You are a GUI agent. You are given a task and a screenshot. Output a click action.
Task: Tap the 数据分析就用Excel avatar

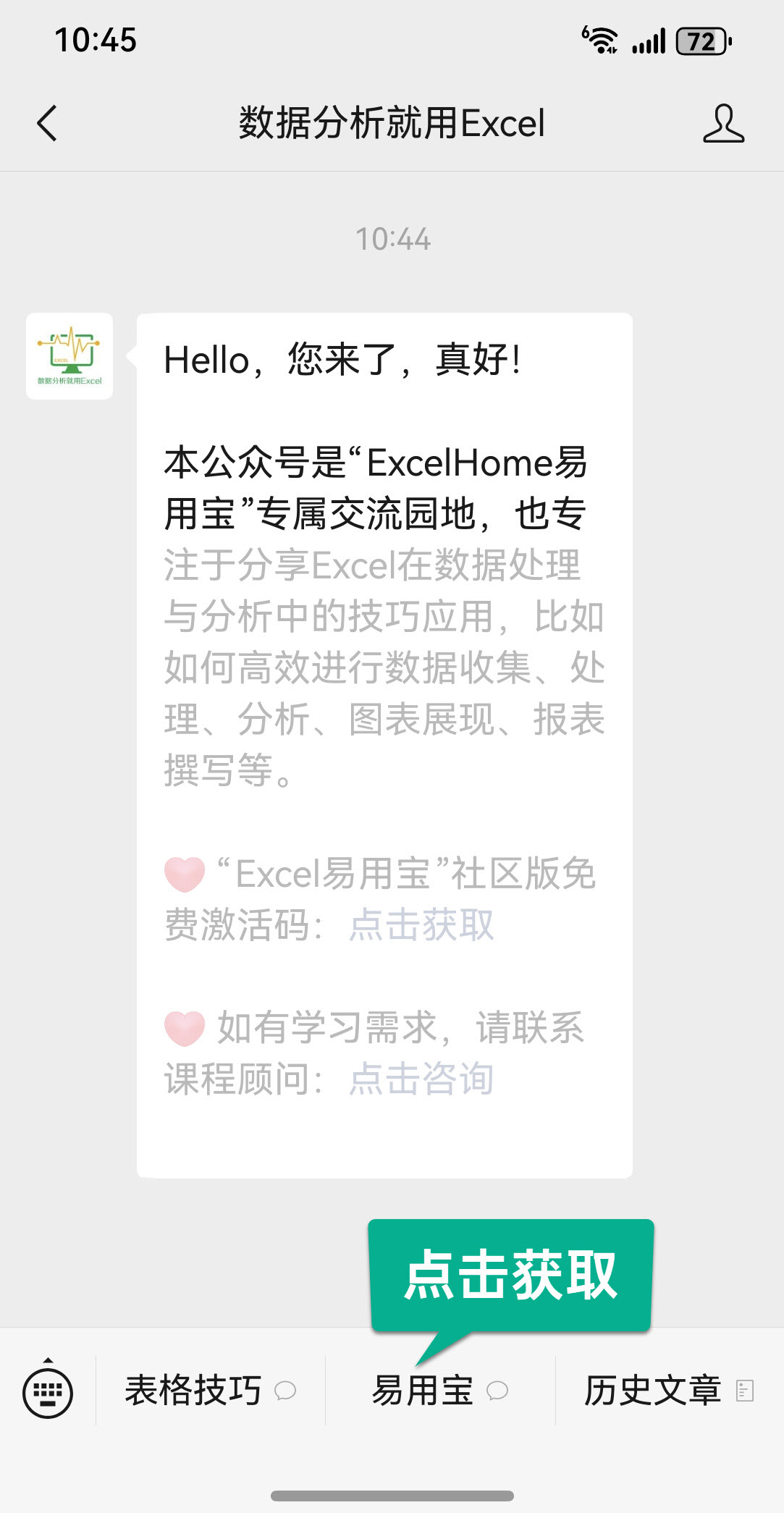coord(69,356)
